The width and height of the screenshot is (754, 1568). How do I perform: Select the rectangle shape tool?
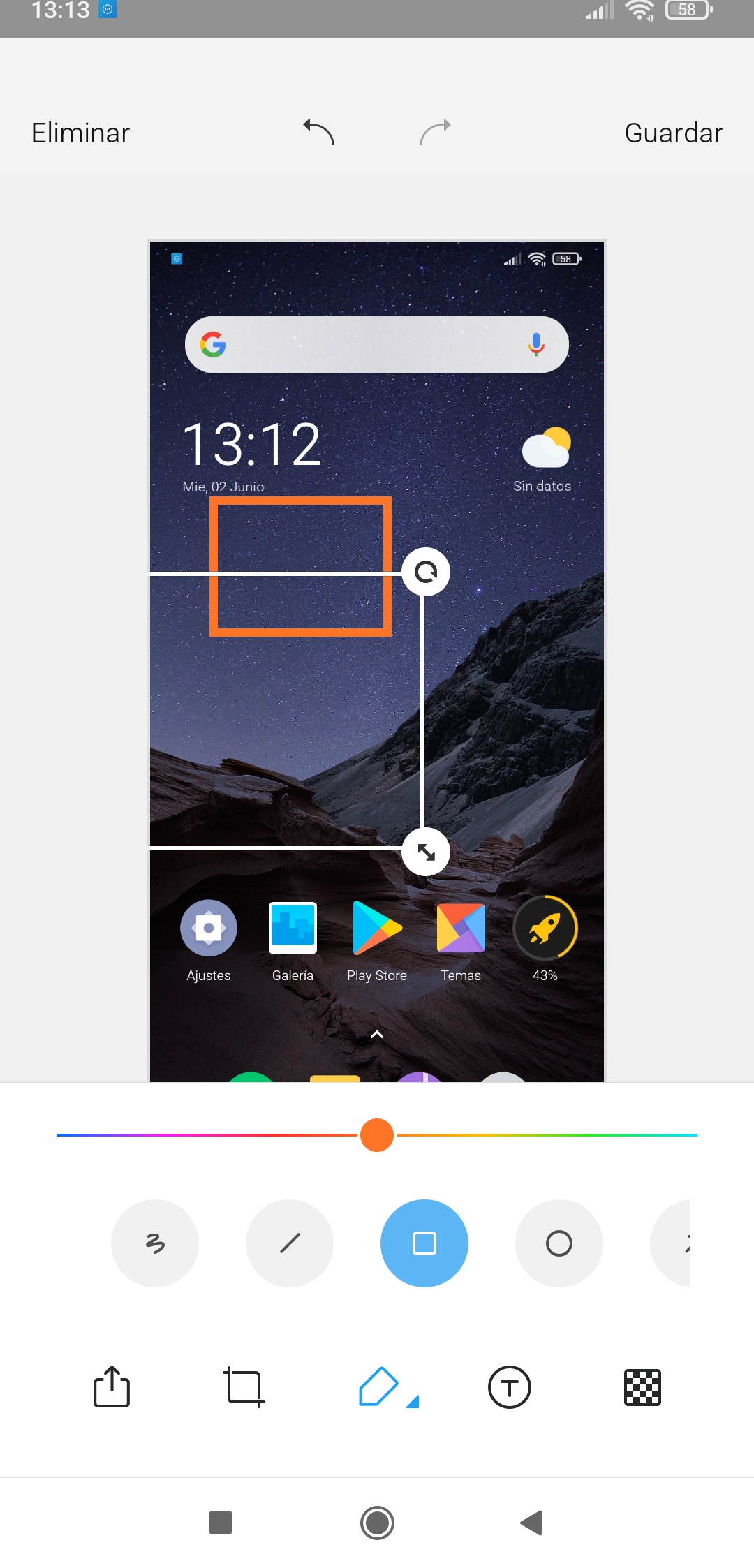pyautogui.click(x=424, y=1243)
